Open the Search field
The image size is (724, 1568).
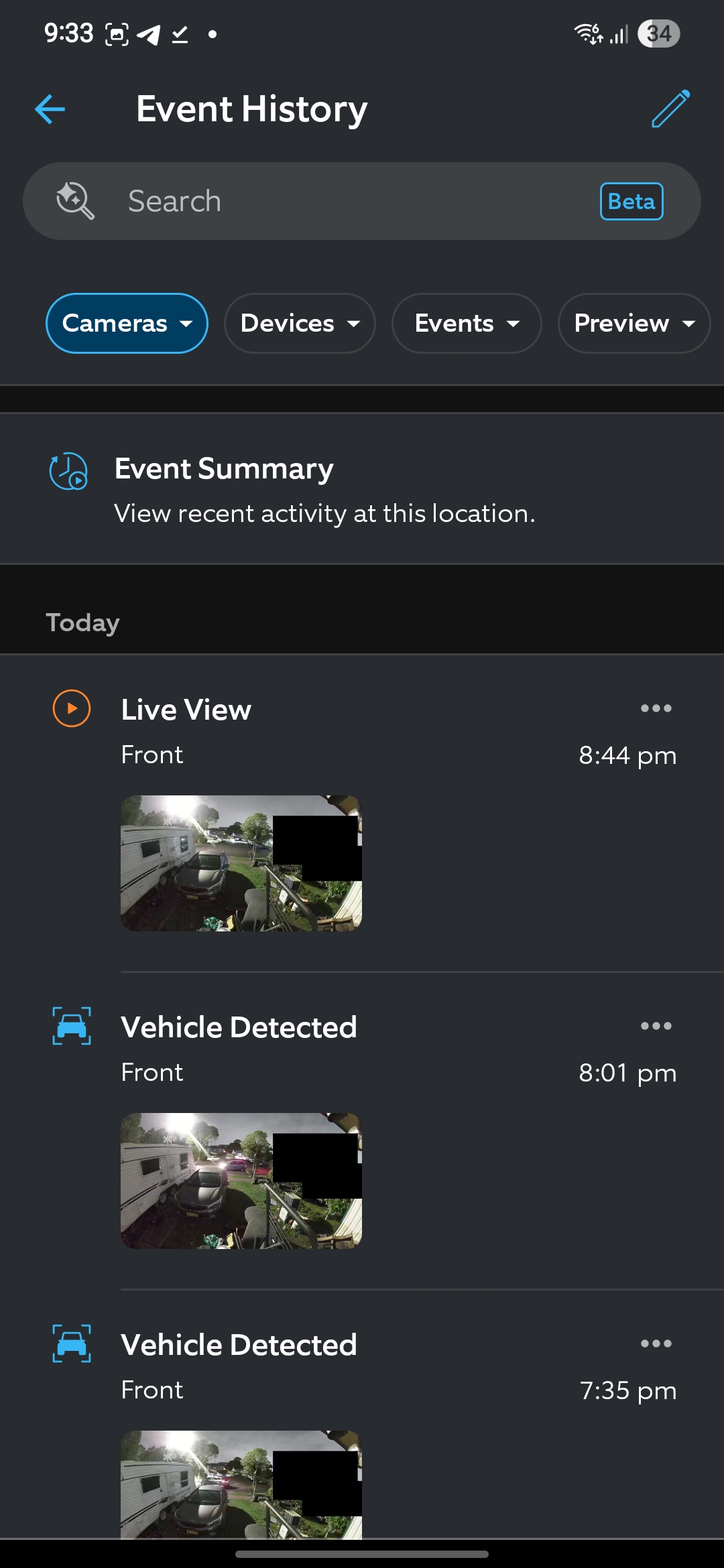(362, 201)
